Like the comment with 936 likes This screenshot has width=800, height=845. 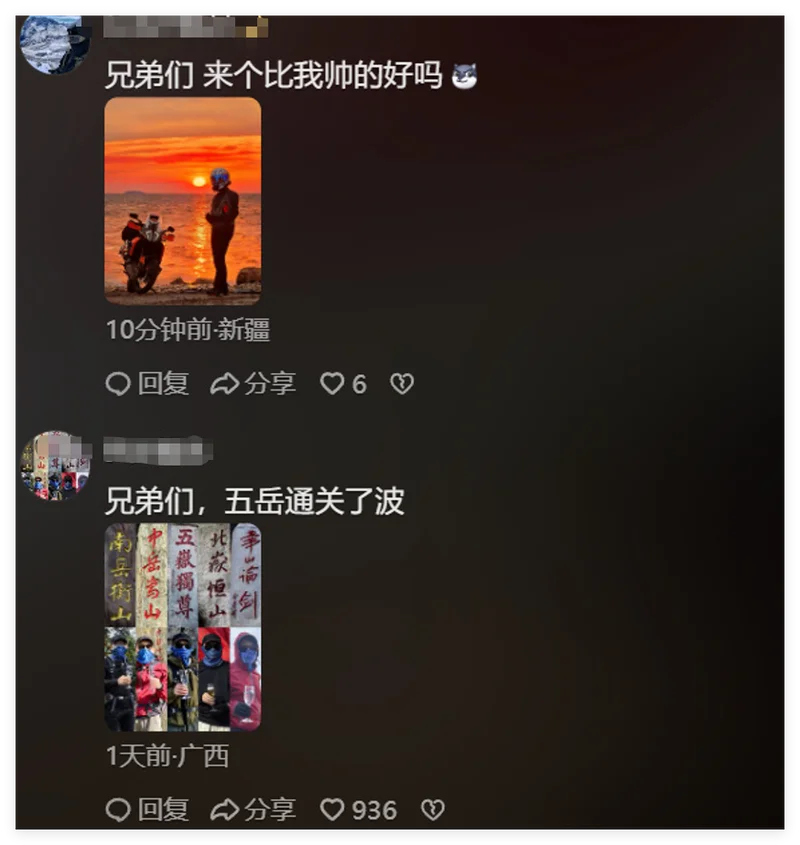click(333, 809)
